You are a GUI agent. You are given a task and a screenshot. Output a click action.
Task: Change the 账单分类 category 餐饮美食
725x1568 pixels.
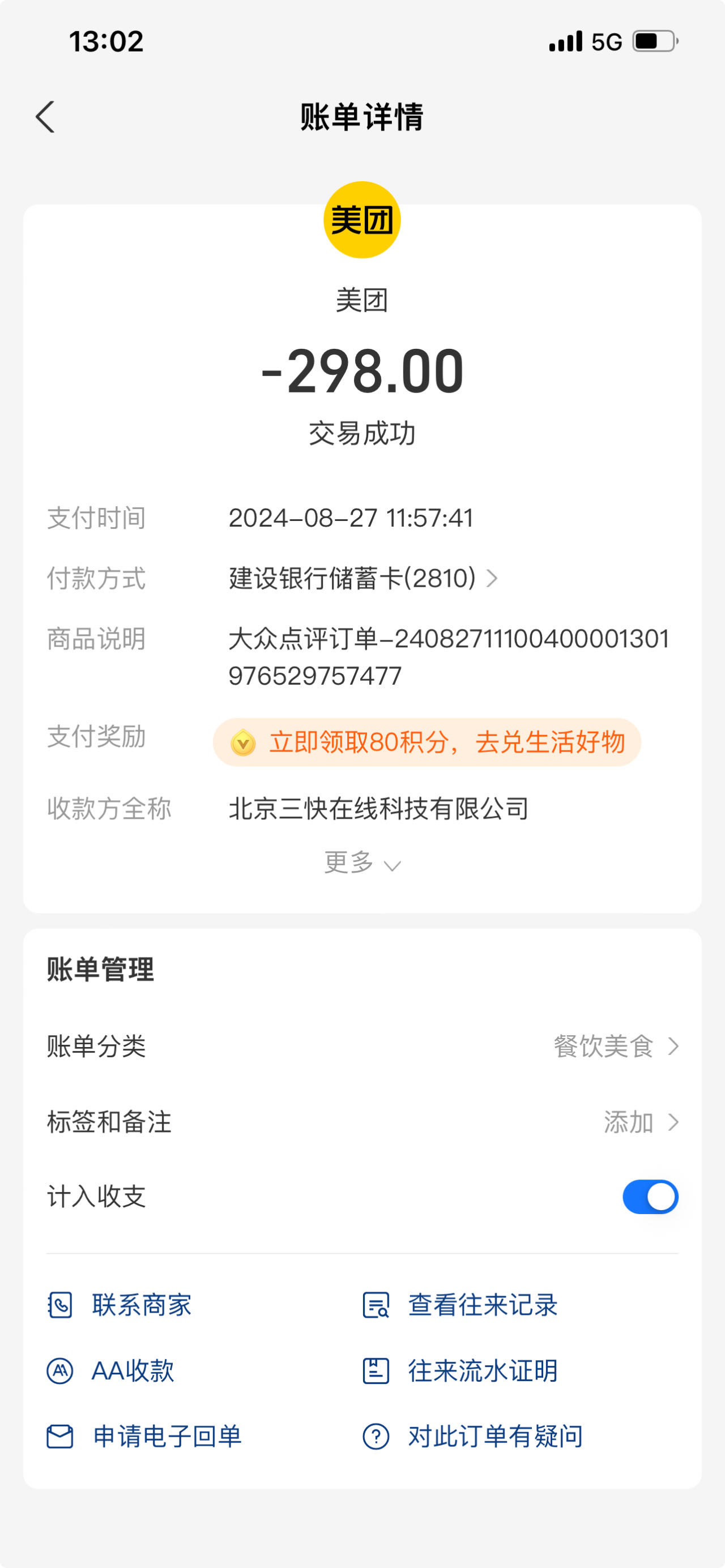click(x=362, y=1046)
